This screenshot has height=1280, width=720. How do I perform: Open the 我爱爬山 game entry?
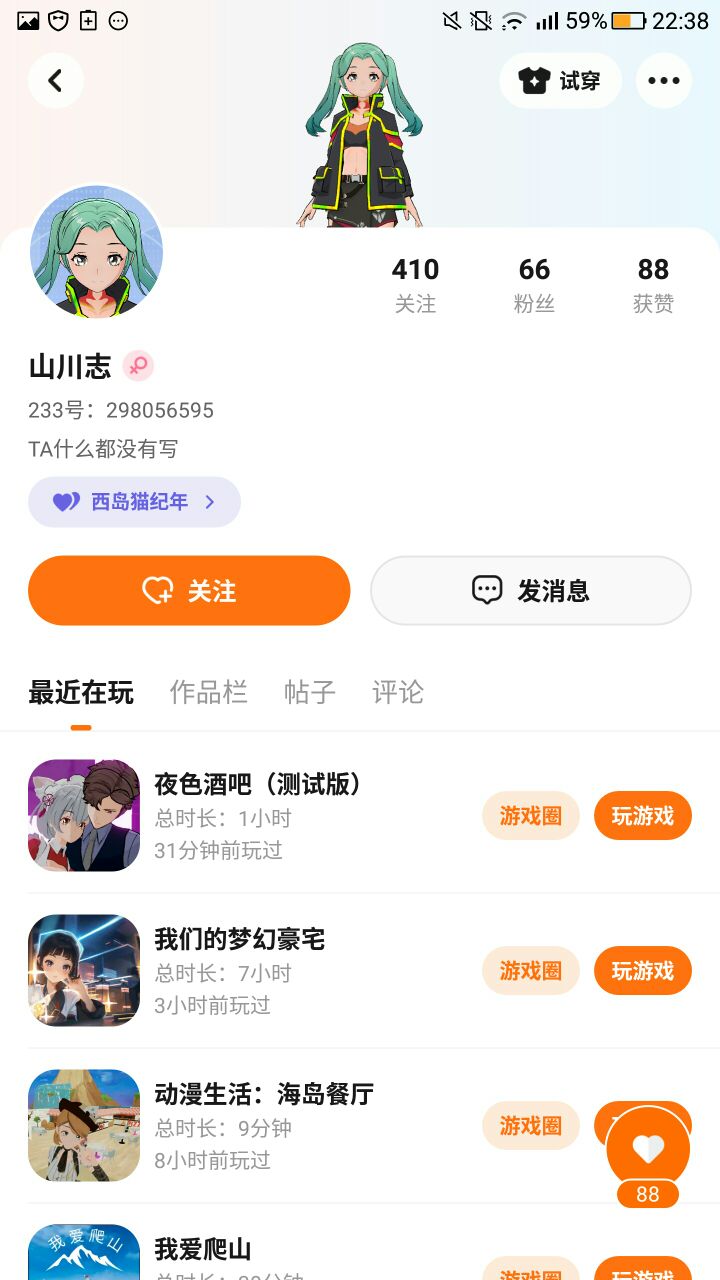(202, 1249)
